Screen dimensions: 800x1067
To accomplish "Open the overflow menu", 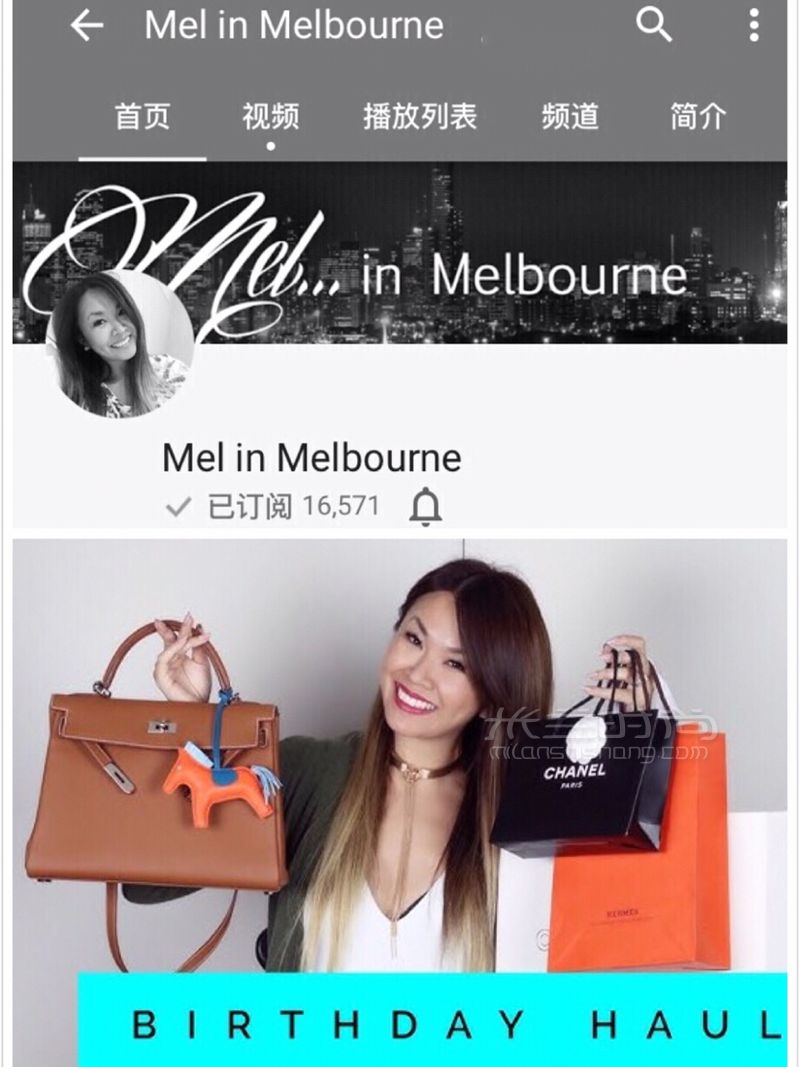I will 754,25.
